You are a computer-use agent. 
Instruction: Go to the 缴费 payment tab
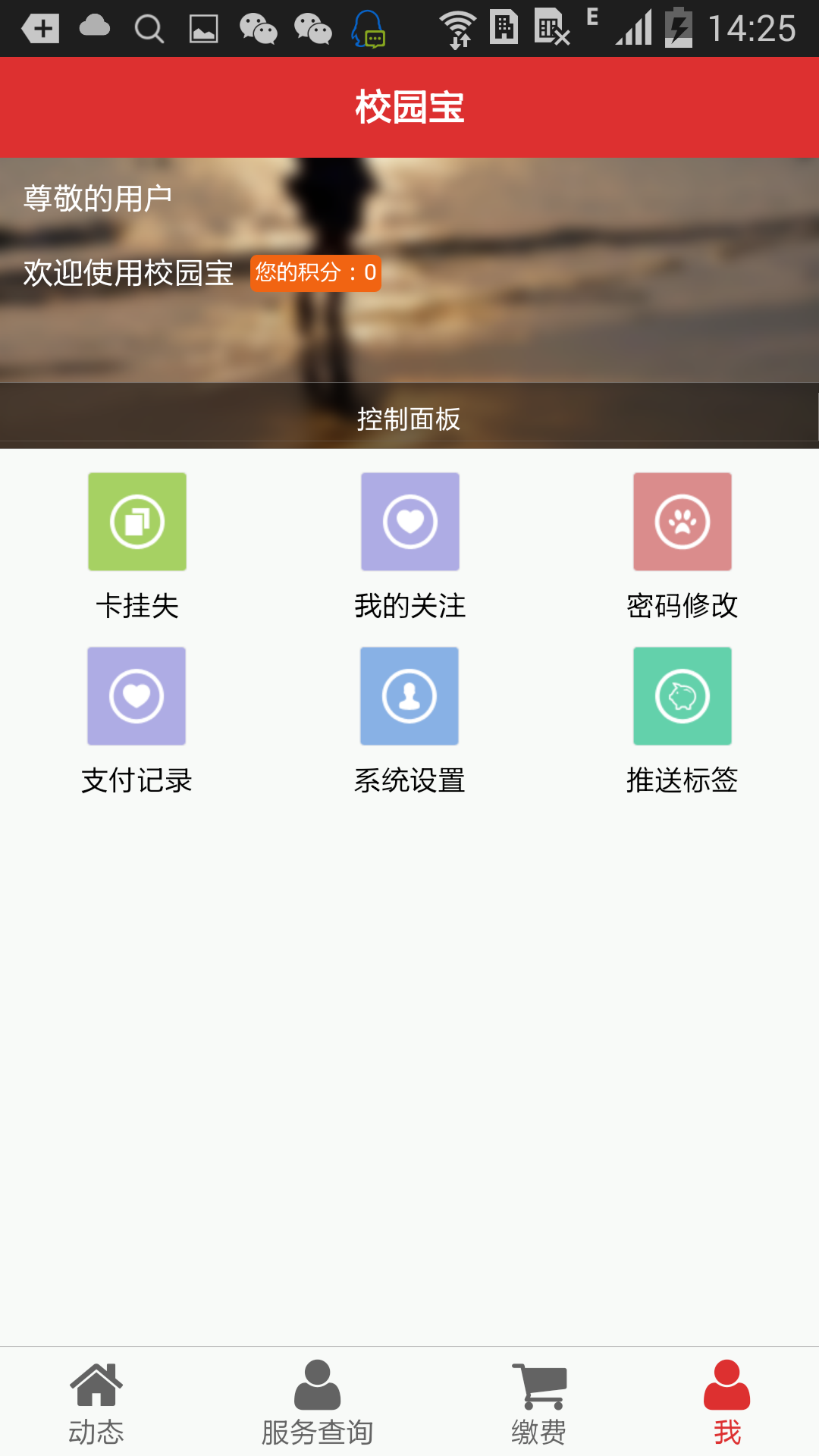point(538,1403)
